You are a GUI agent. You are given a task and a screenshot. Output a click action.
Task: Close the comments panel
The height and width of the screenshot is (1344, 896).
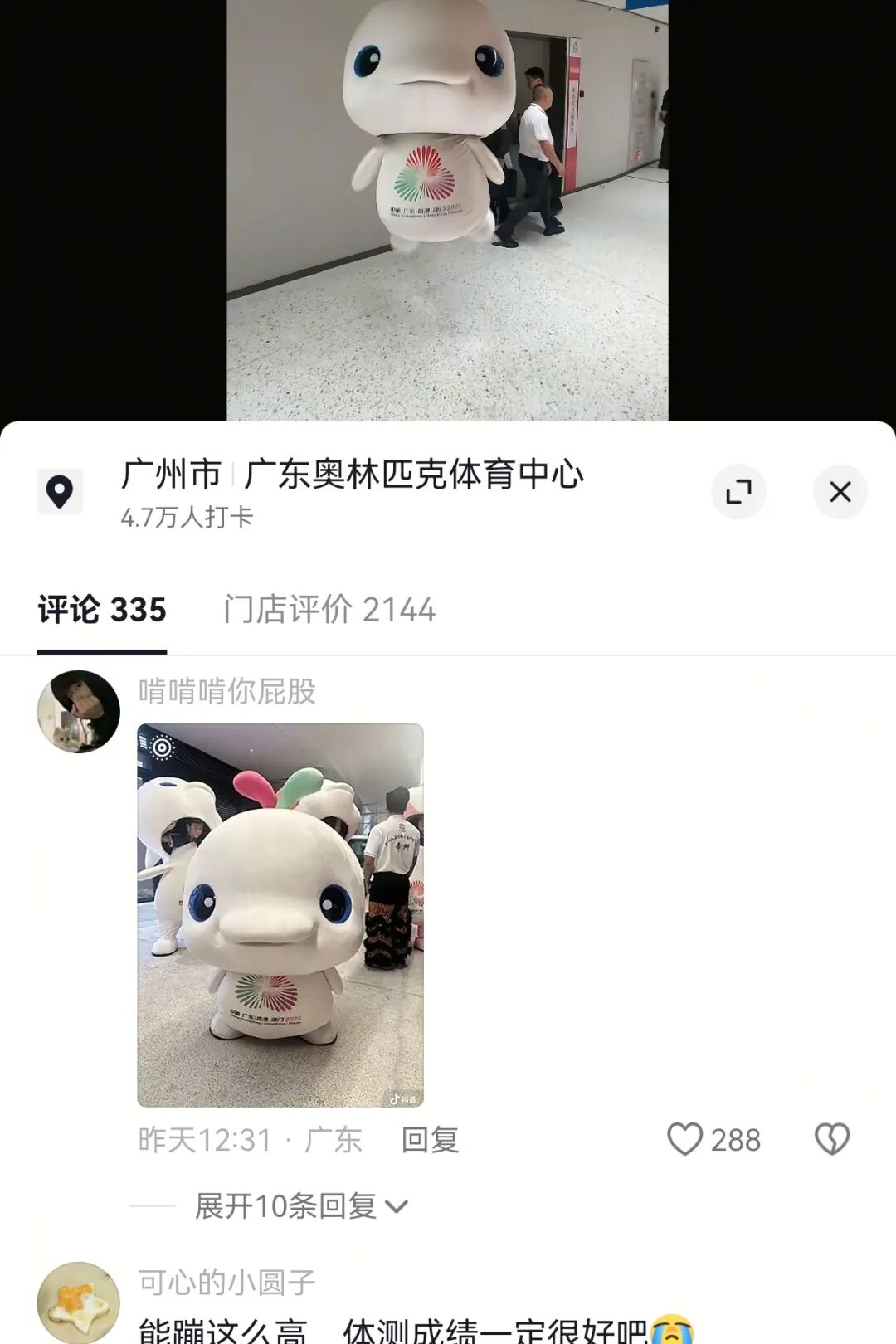[840, 492]
